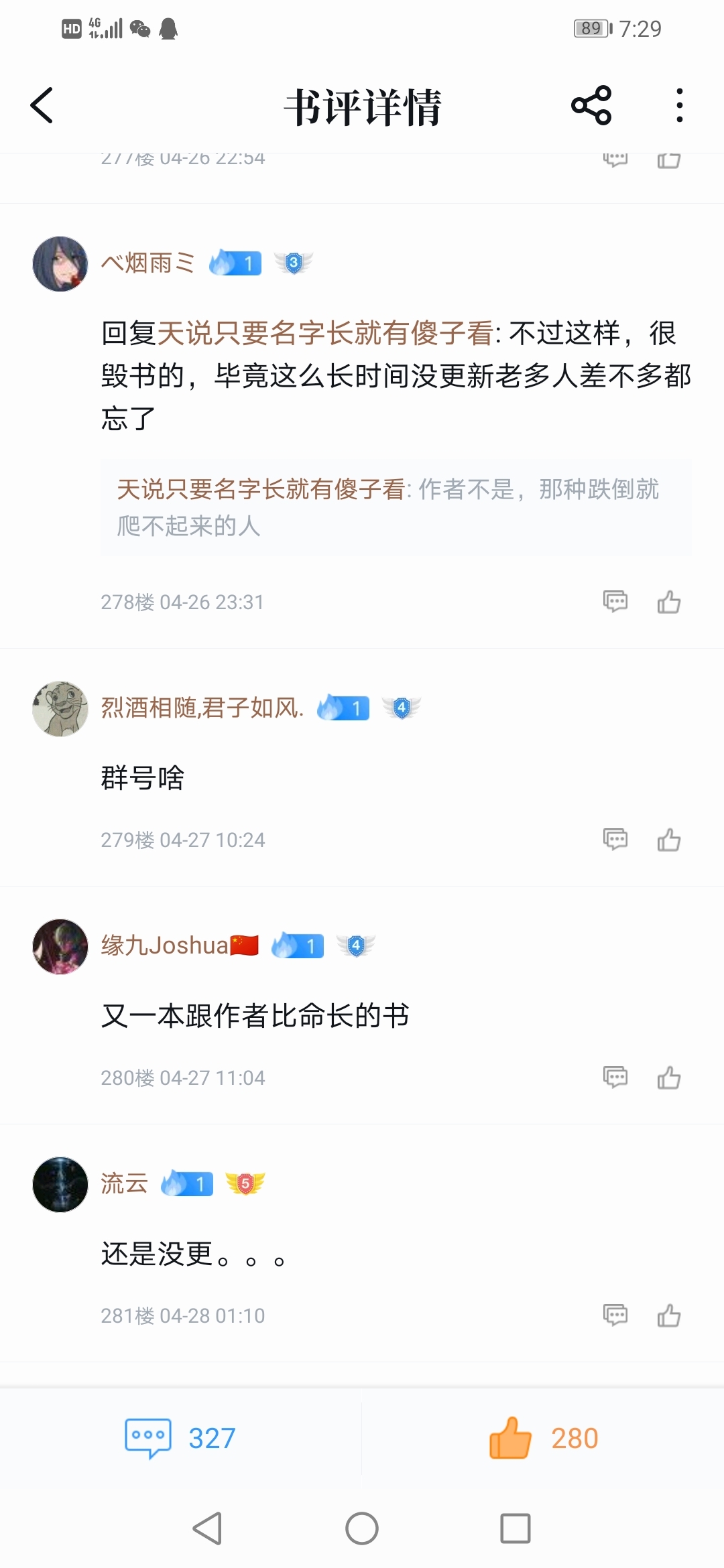Like the 278楼 comment
This screenshot has height=1568, width=724.
668,602
